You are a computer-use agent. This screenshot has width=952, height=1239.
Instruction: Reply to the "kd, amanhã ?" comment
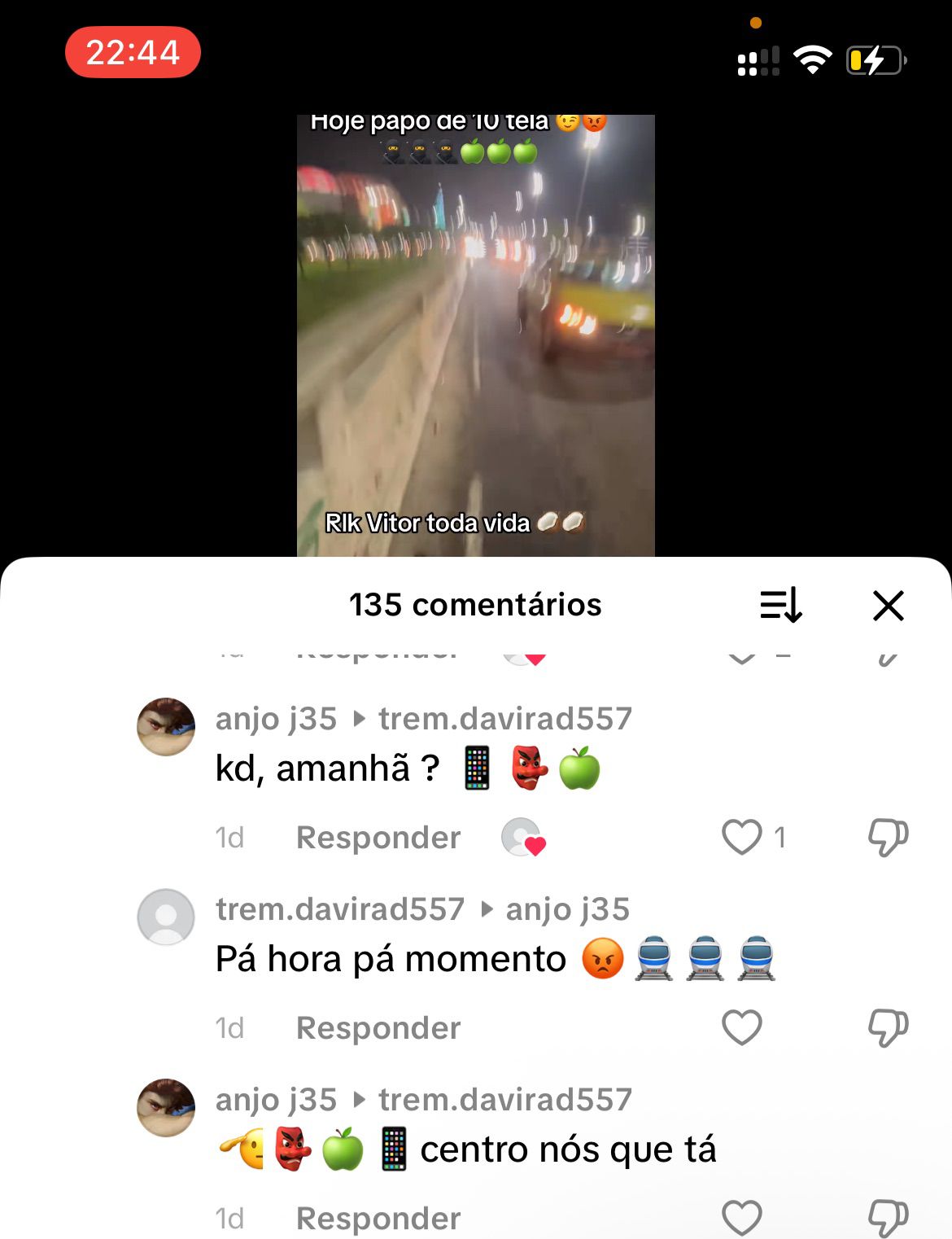378,838
